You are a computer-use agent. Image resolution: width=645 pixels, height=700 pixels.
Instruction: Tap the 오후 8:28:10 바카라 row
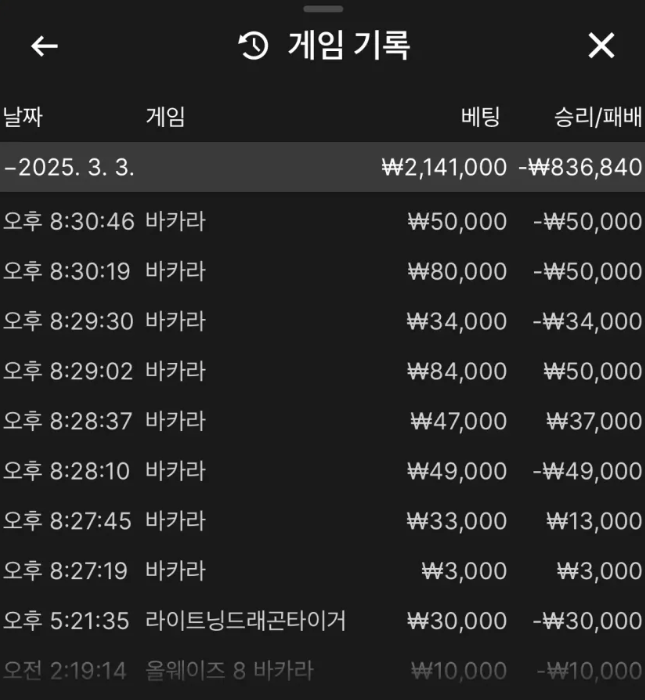[322, 471]
